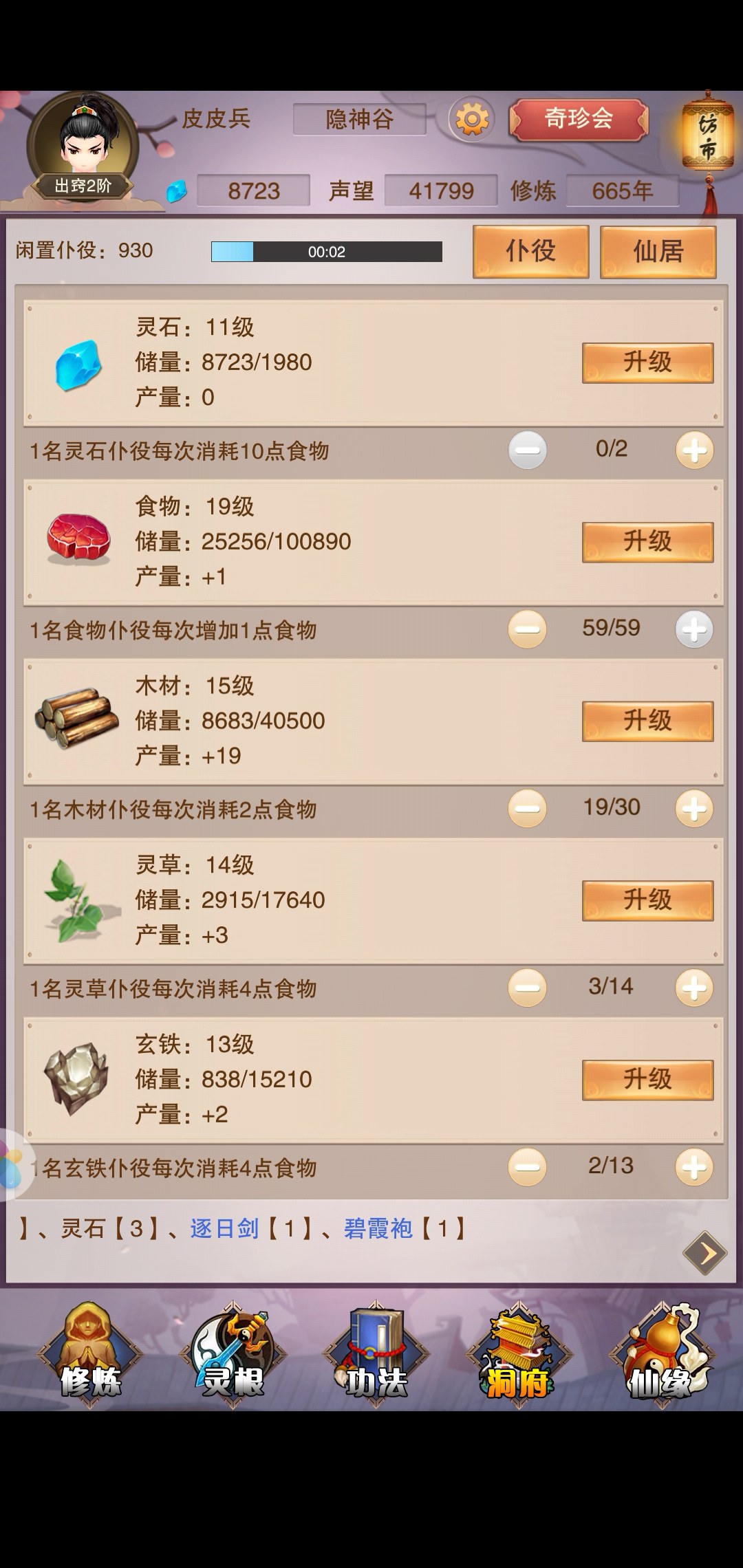743x1568 pixels.
Task: Upgrade the 木材 wood resource
Action: point(647,721)
